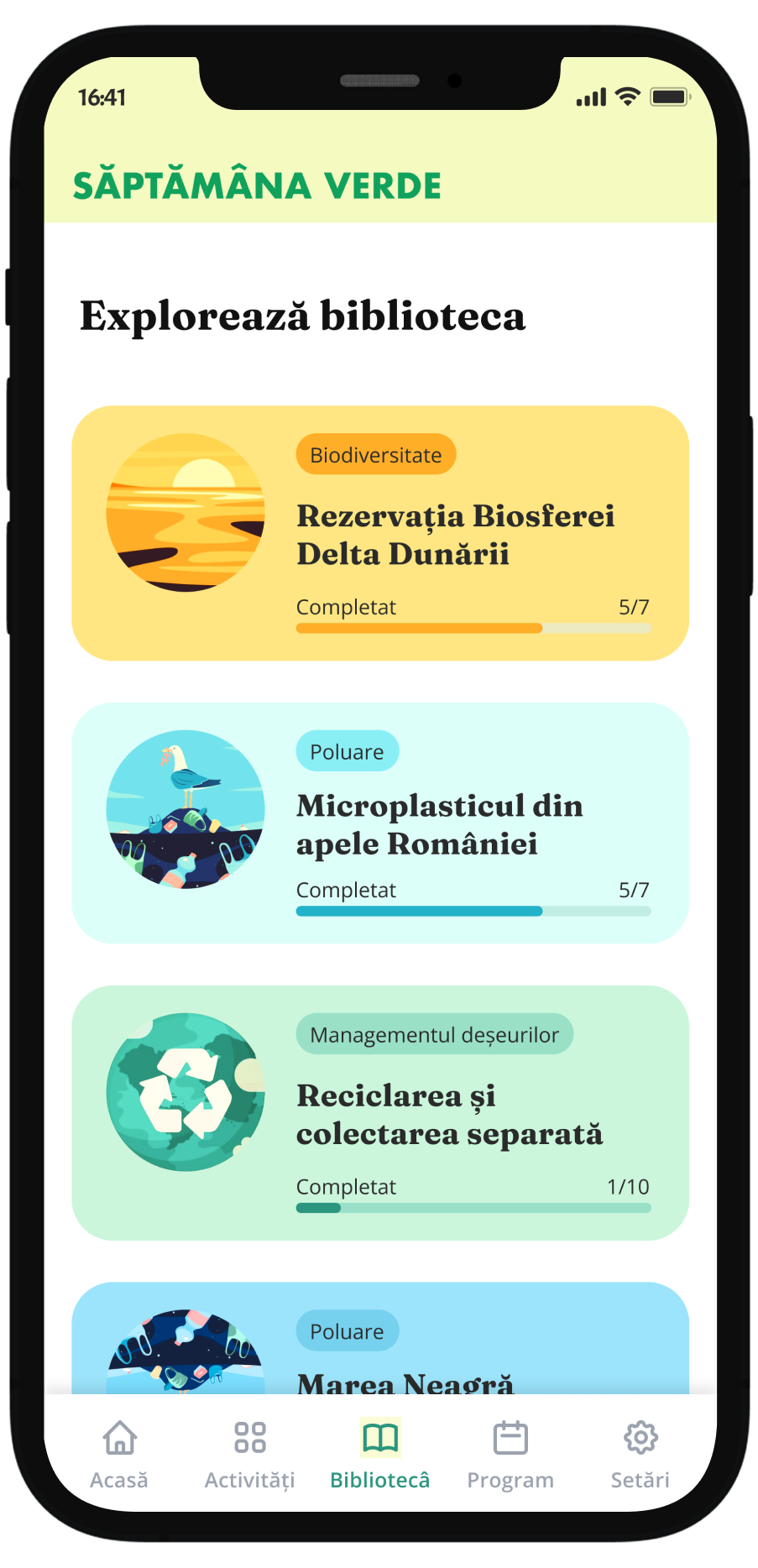Open the Program tab

pos(510,1454)
